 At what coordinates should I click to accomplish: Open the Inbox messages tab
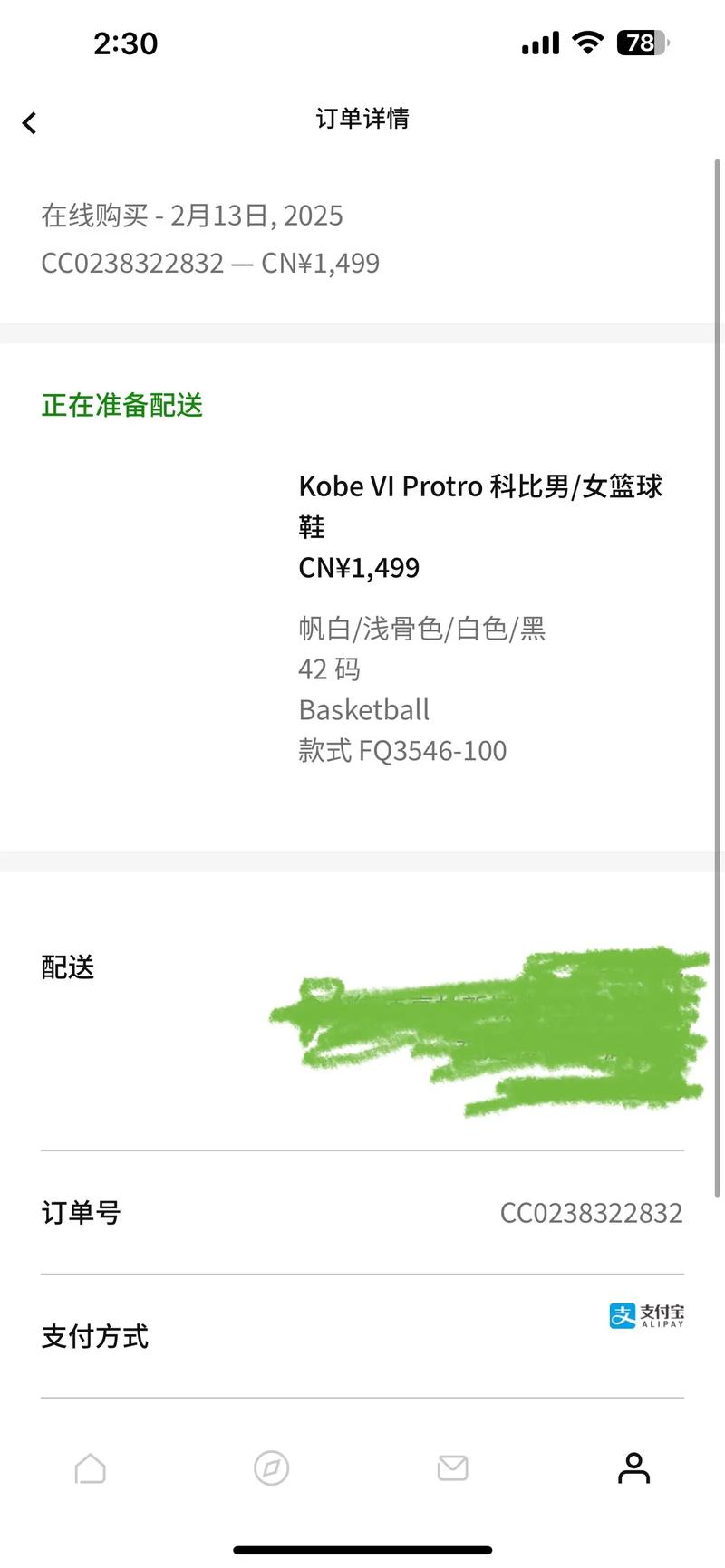point(452,1467)
